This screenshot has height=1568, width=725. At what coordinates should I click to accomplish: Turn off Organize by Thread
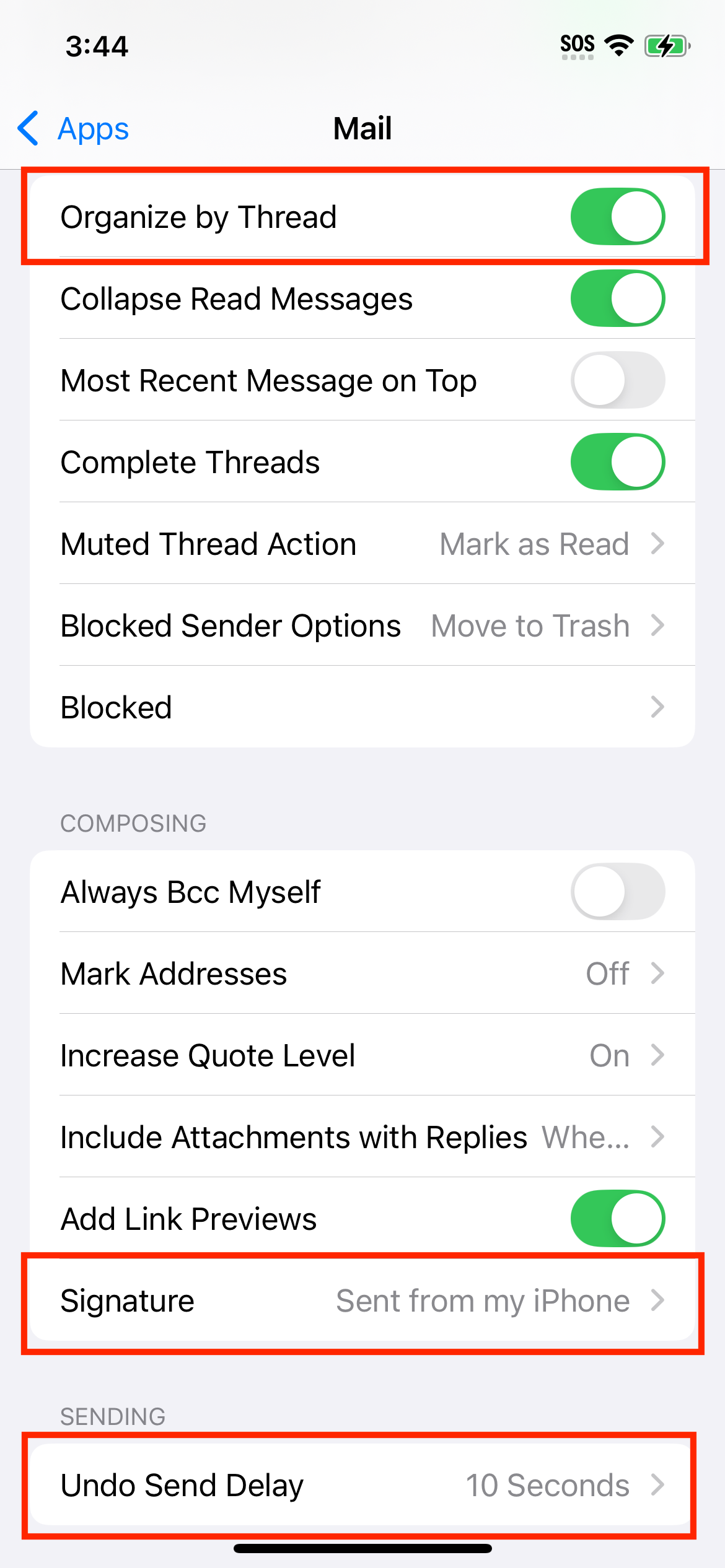click(x=617, y=217)
